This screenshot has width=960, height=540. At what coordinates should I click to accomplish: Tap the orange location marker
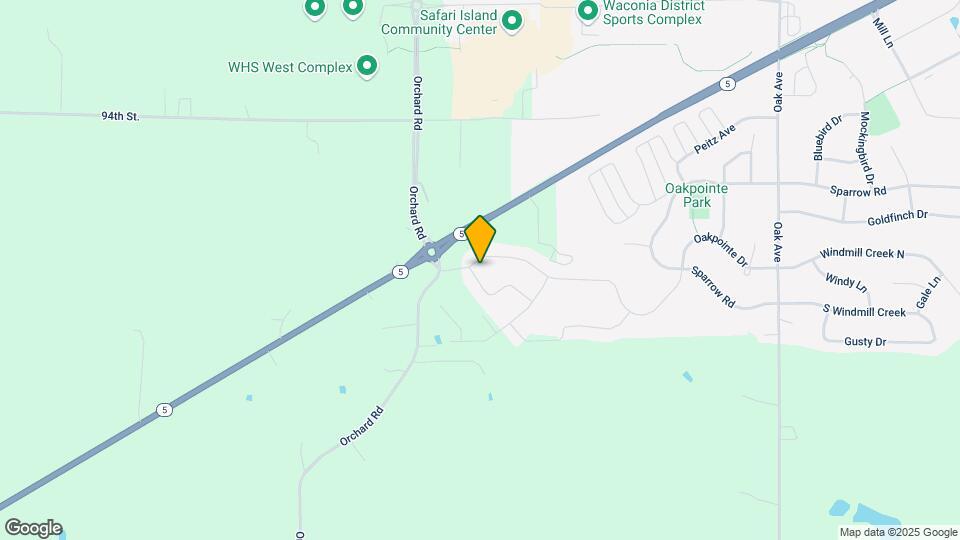[x=480, y=239]
